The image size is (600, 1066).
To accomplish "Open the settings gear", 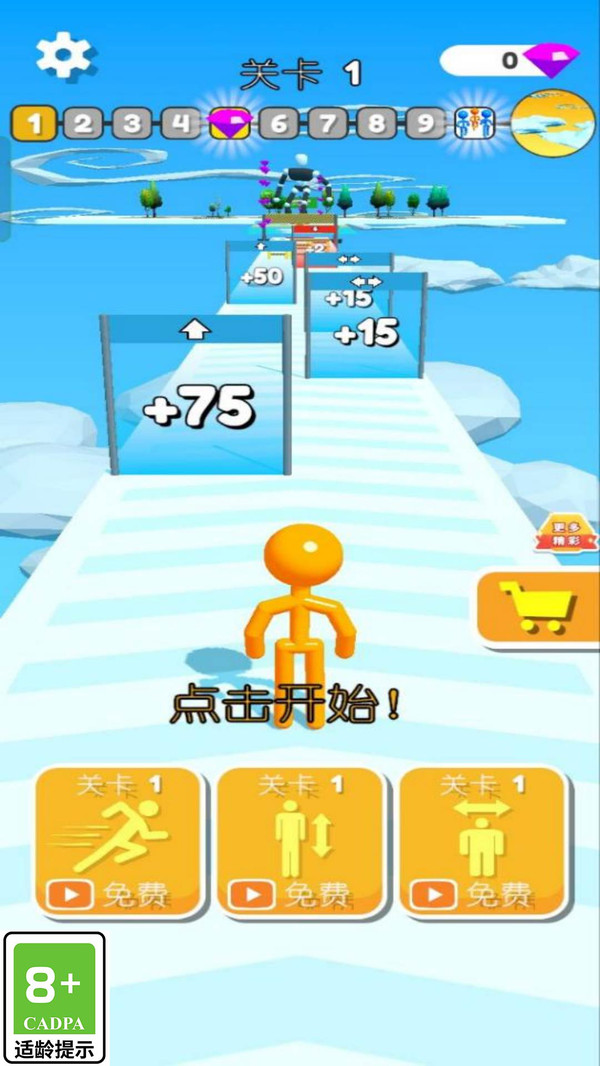I will pos(64,56).
